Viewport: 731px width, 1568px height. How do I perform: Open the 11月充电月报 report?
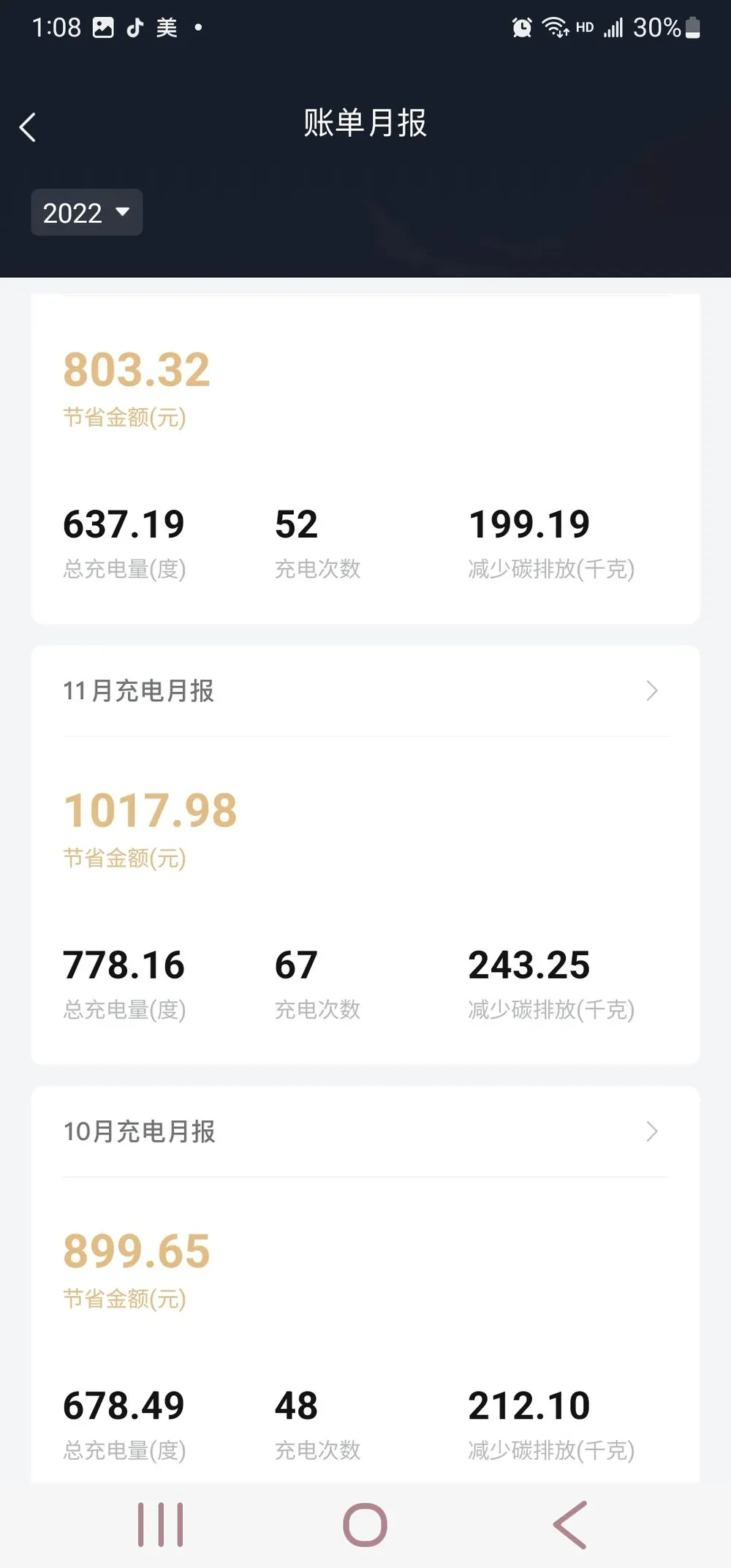pos(365,690)
